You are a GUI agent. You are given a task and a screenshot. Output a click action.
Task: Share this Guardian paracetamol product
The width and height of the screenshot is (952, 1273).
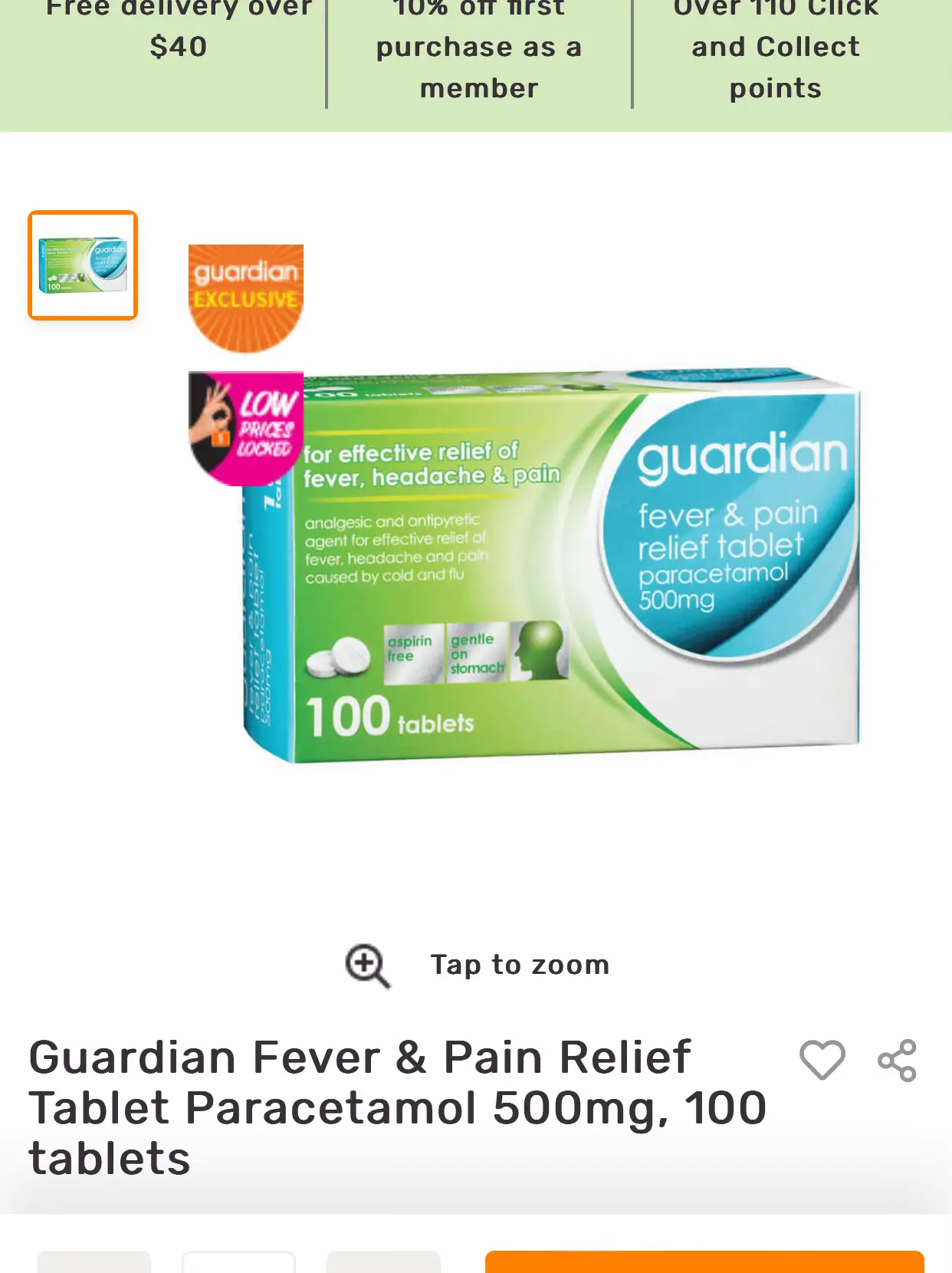(x=897, y=1061)
